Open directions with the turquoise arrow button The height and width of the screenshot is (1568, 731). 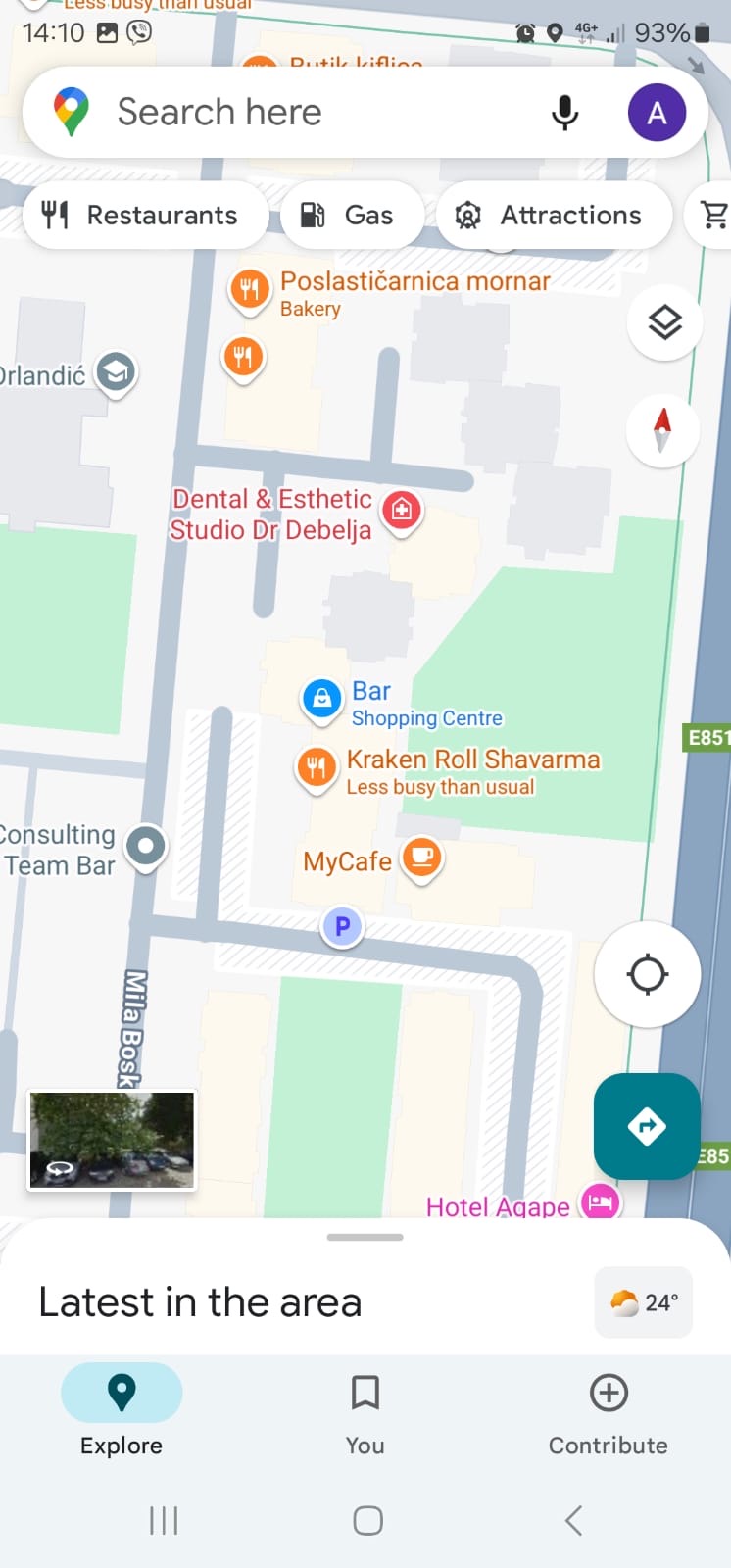pos(647,1126)
